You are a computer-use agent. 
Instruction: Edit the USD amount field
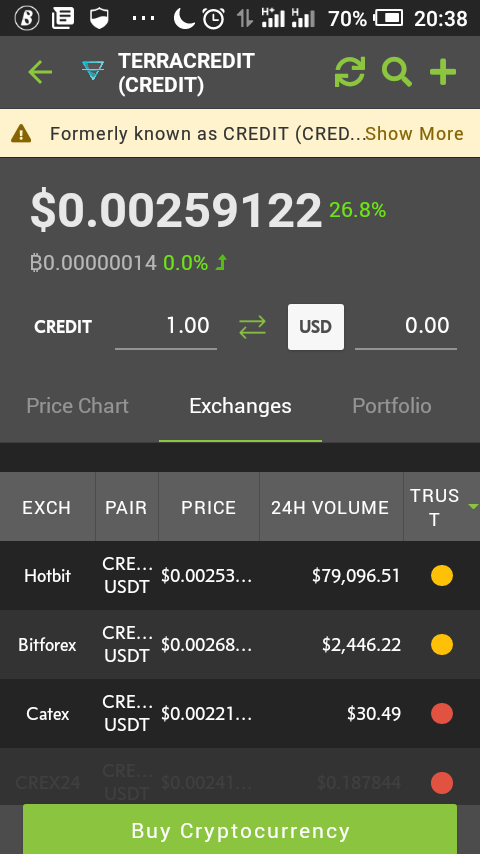[405, 326]
